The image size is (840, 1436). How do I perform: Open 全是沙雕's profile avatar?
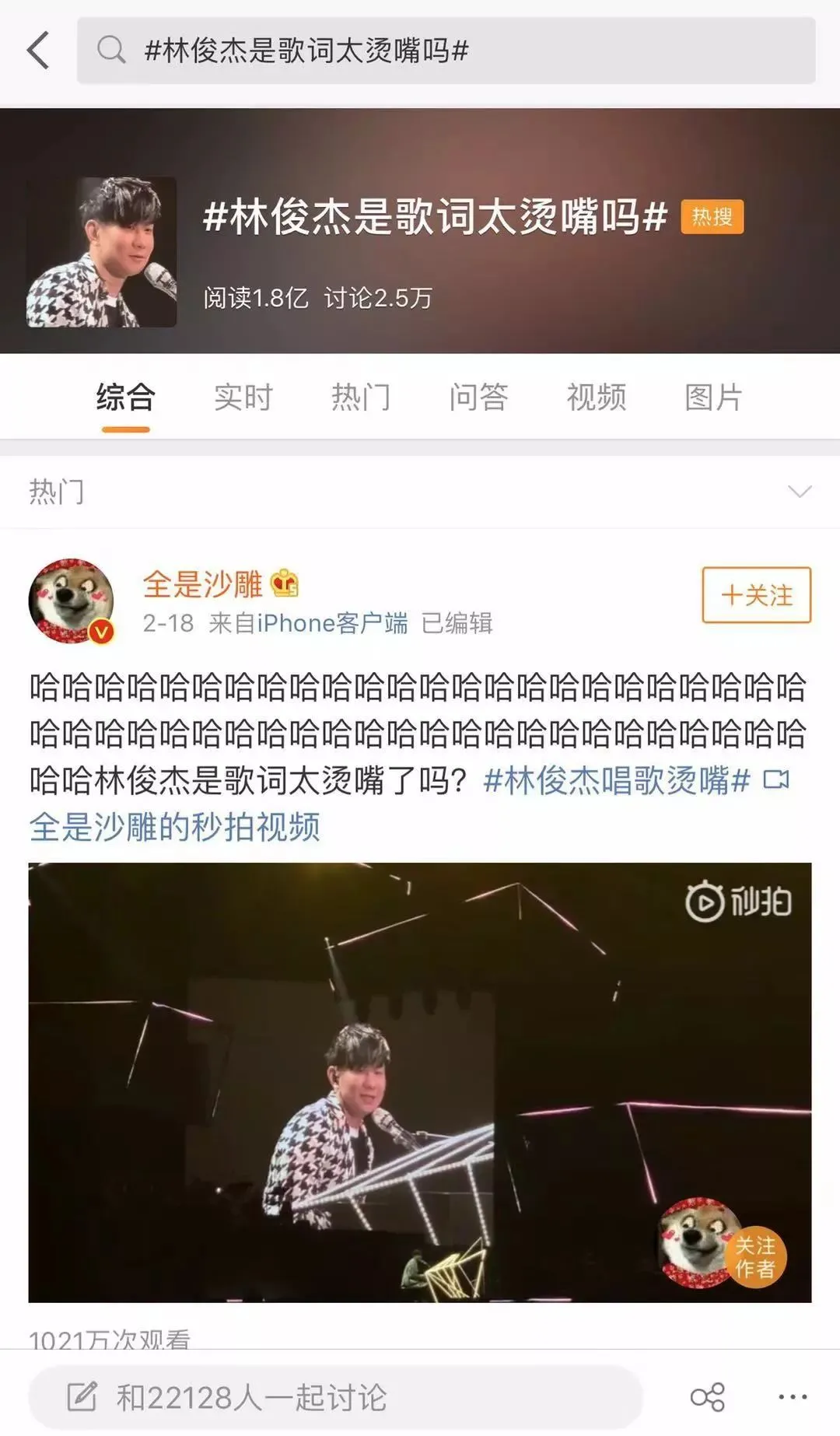click(x=72, y=601)
